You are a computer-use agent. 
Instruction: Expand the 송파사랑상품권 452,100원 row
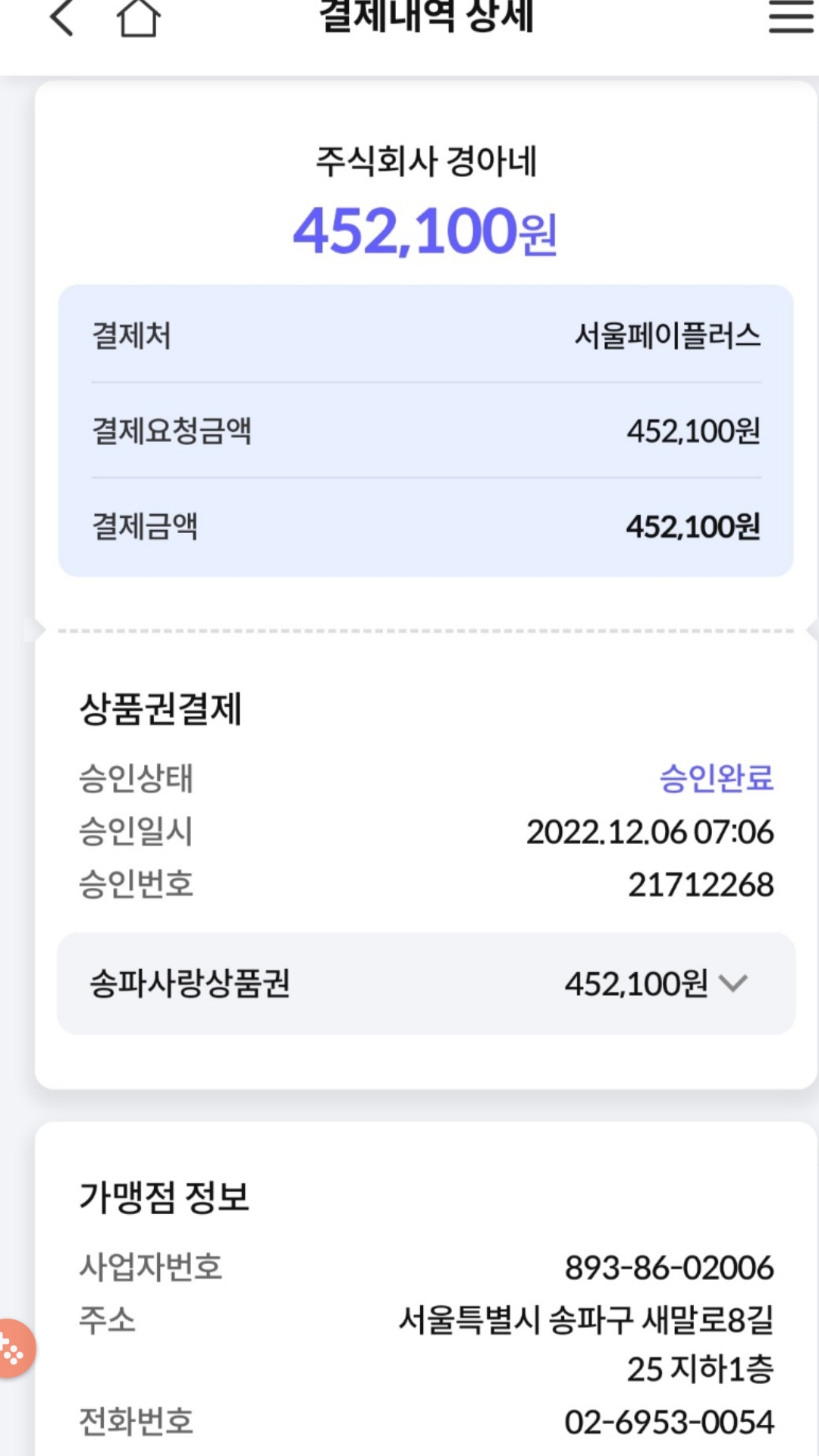[x=426, y=984]
